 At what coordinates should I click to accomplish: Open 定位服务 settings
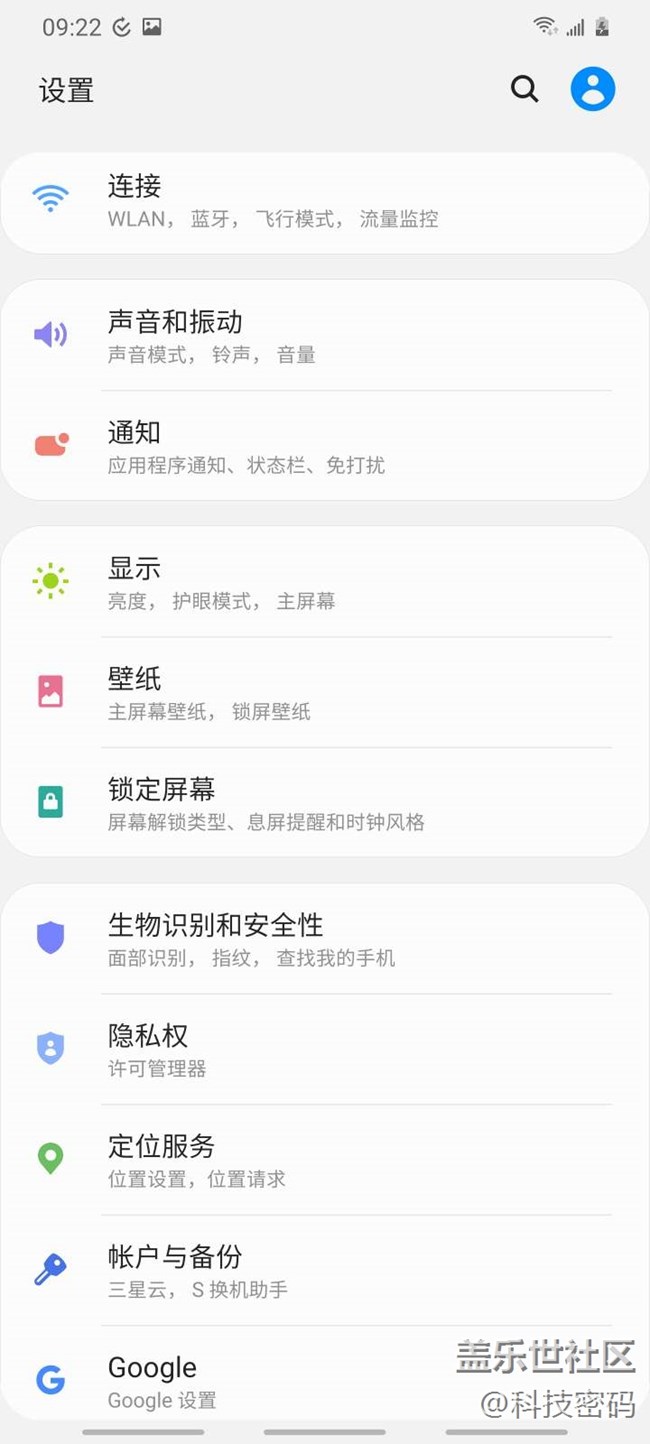coord(325,1160)
